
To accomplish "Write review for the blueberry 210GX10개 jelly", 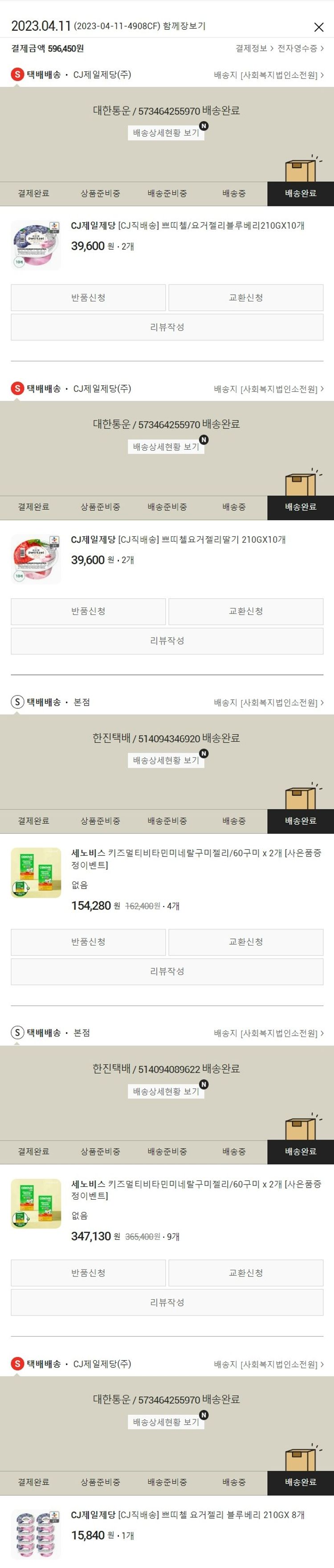I will [x=167, y=327].
